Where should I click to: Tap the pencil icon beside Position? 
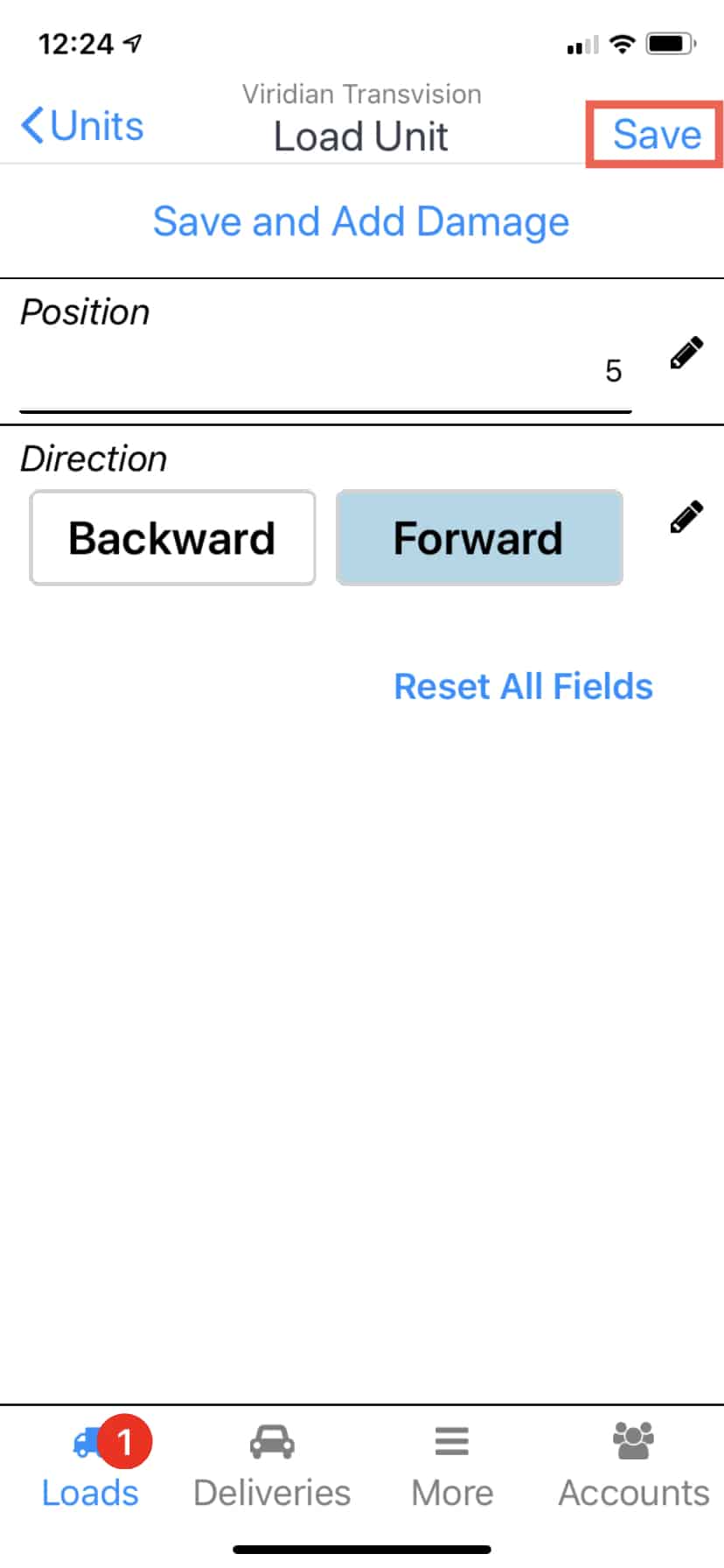[x=686, y=353]
